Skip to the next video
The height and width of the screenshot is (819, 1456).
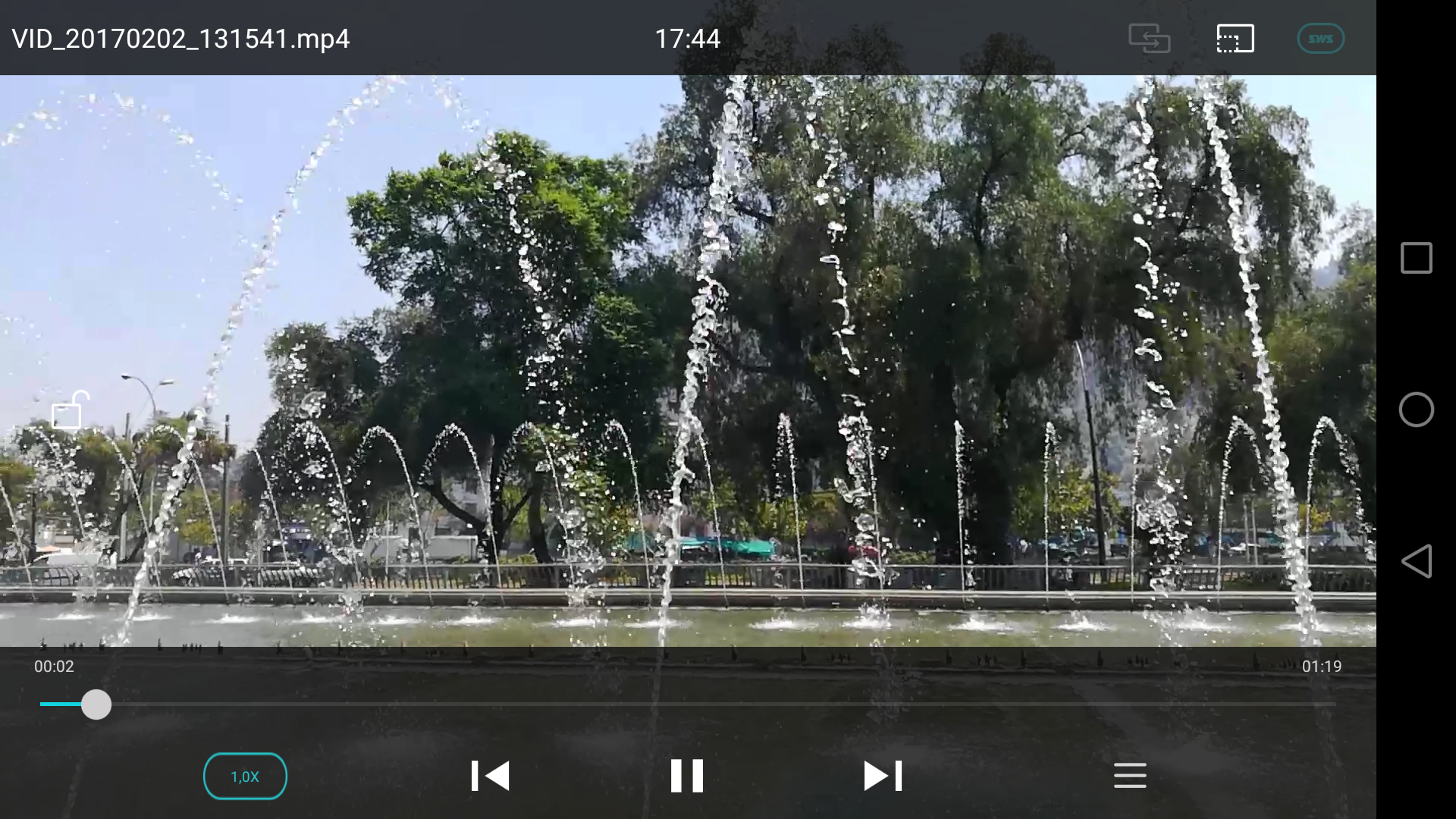tap(883, 776)
